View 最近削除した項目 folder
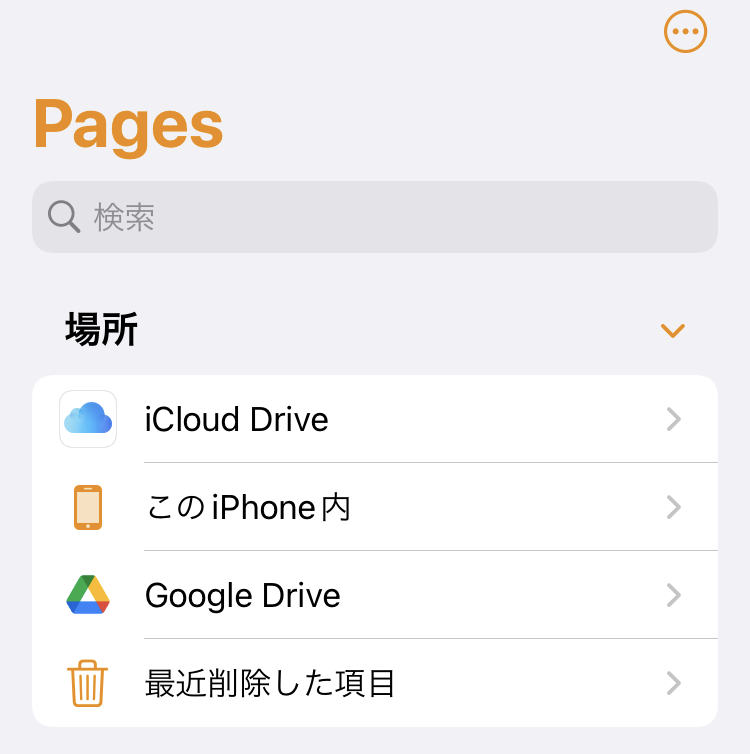750x754 pixels. coord(375,683)
